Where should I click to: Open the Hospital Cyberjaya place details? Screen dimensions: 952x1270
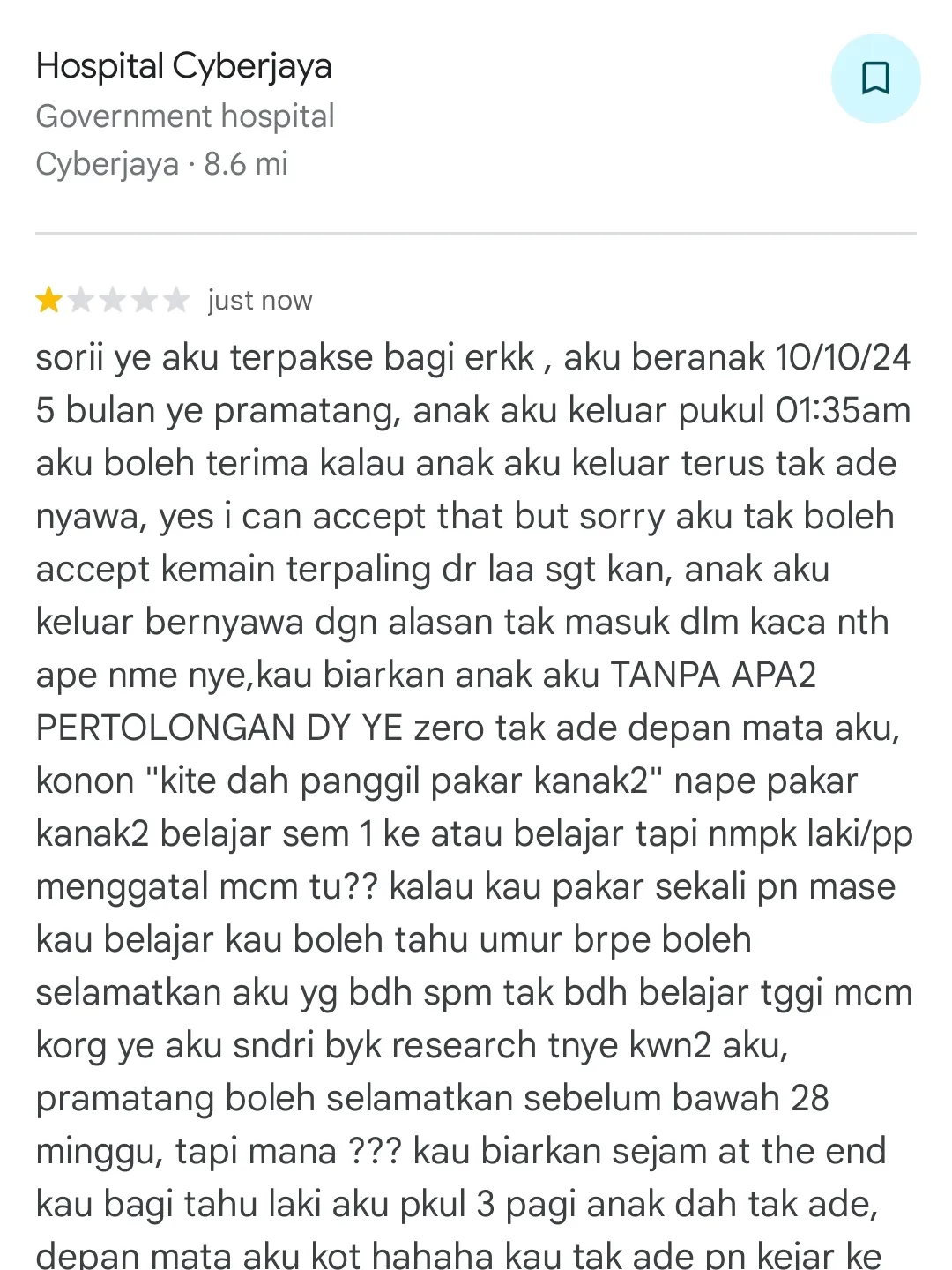point(184,66)
